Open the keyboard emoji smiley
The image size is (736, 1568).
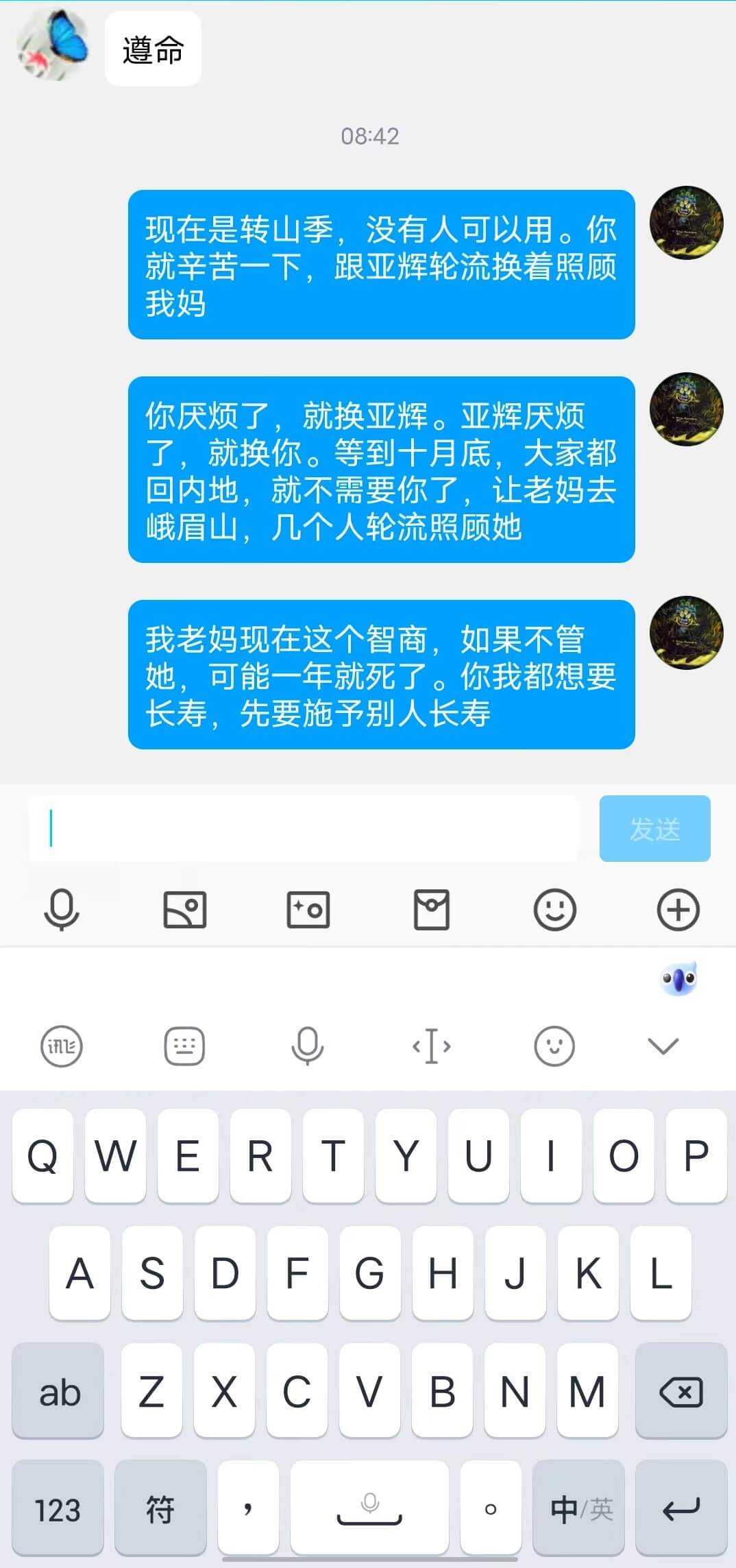pyautogui.click(x=554, y=1046)
